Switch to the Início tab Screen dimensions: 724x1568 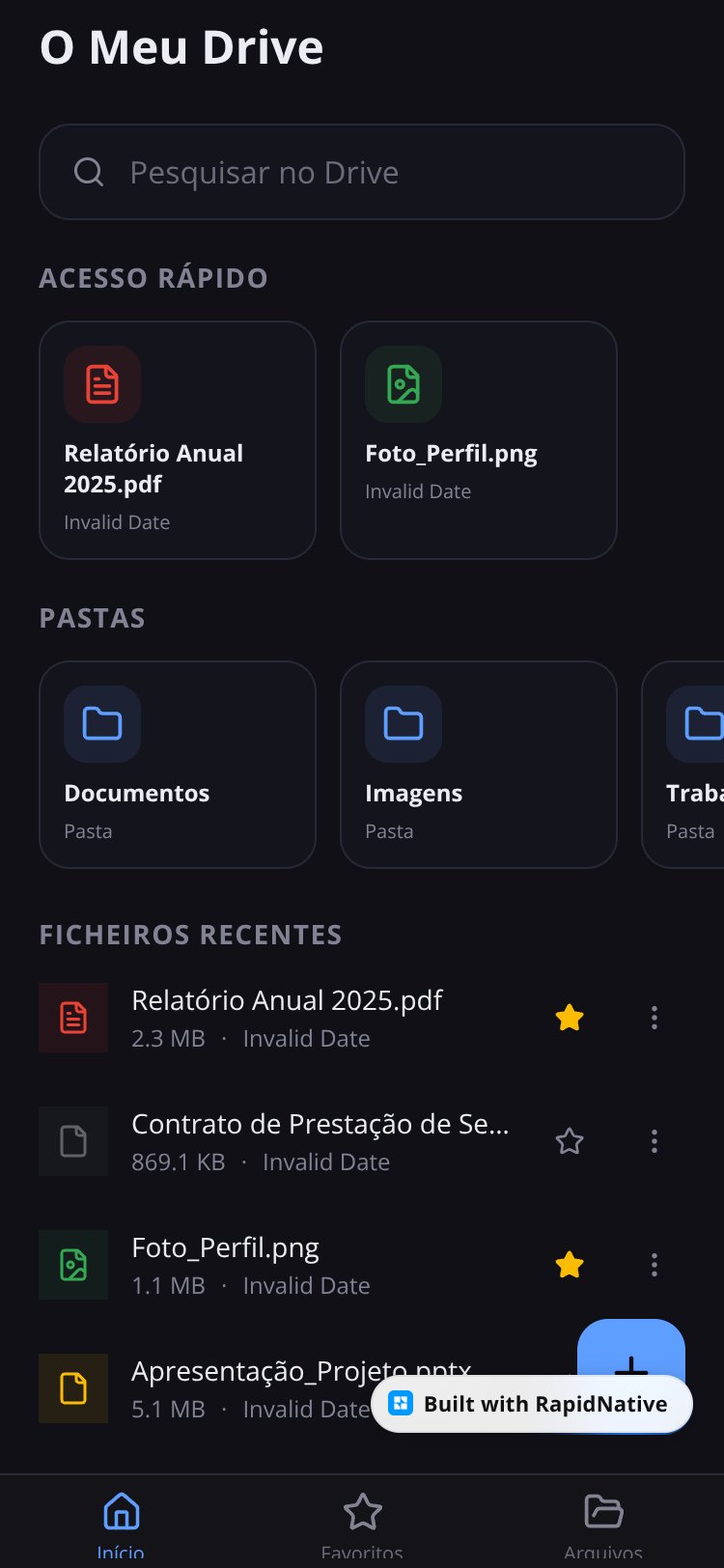tap(121, 1522)
